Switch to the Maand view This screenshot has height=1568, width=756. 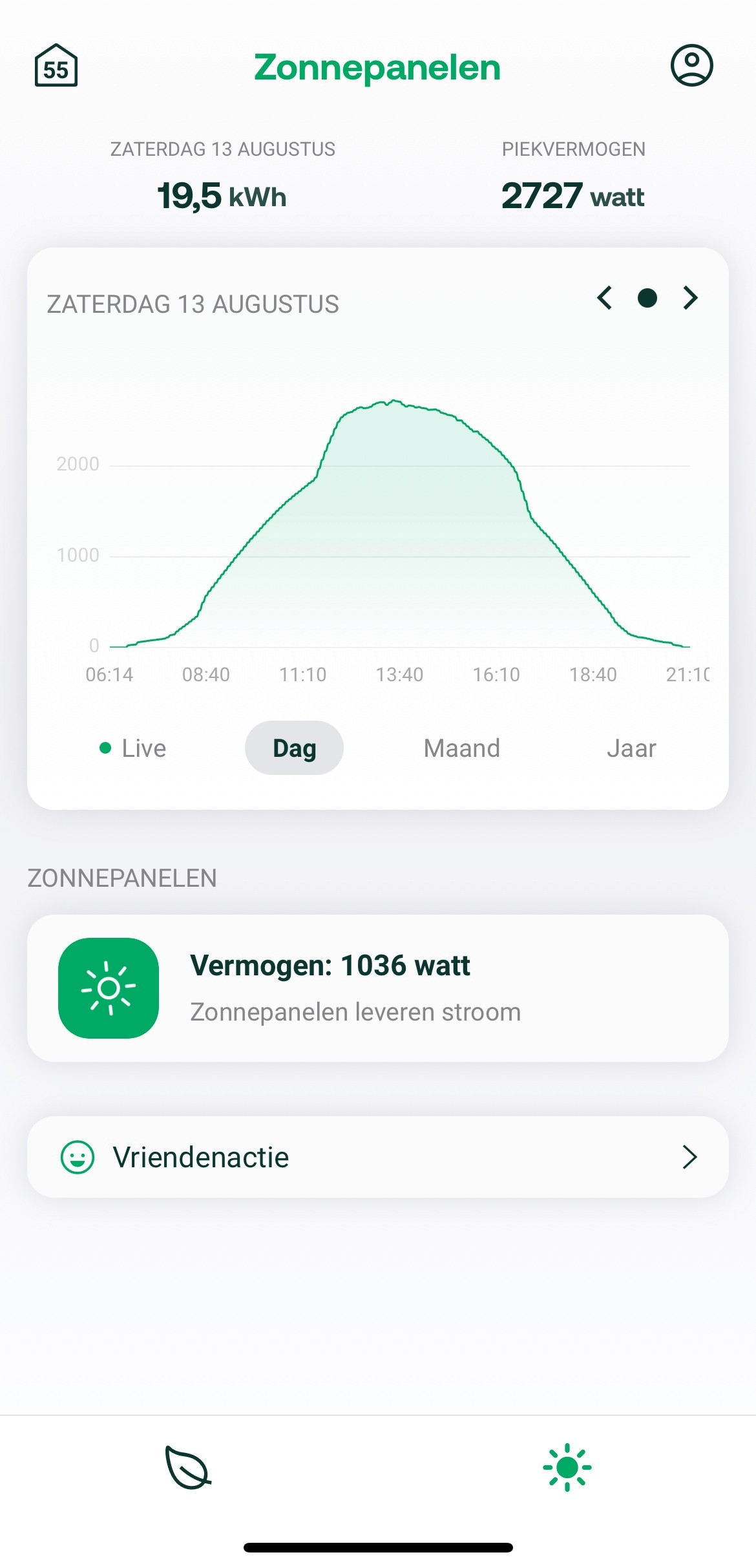461,748
